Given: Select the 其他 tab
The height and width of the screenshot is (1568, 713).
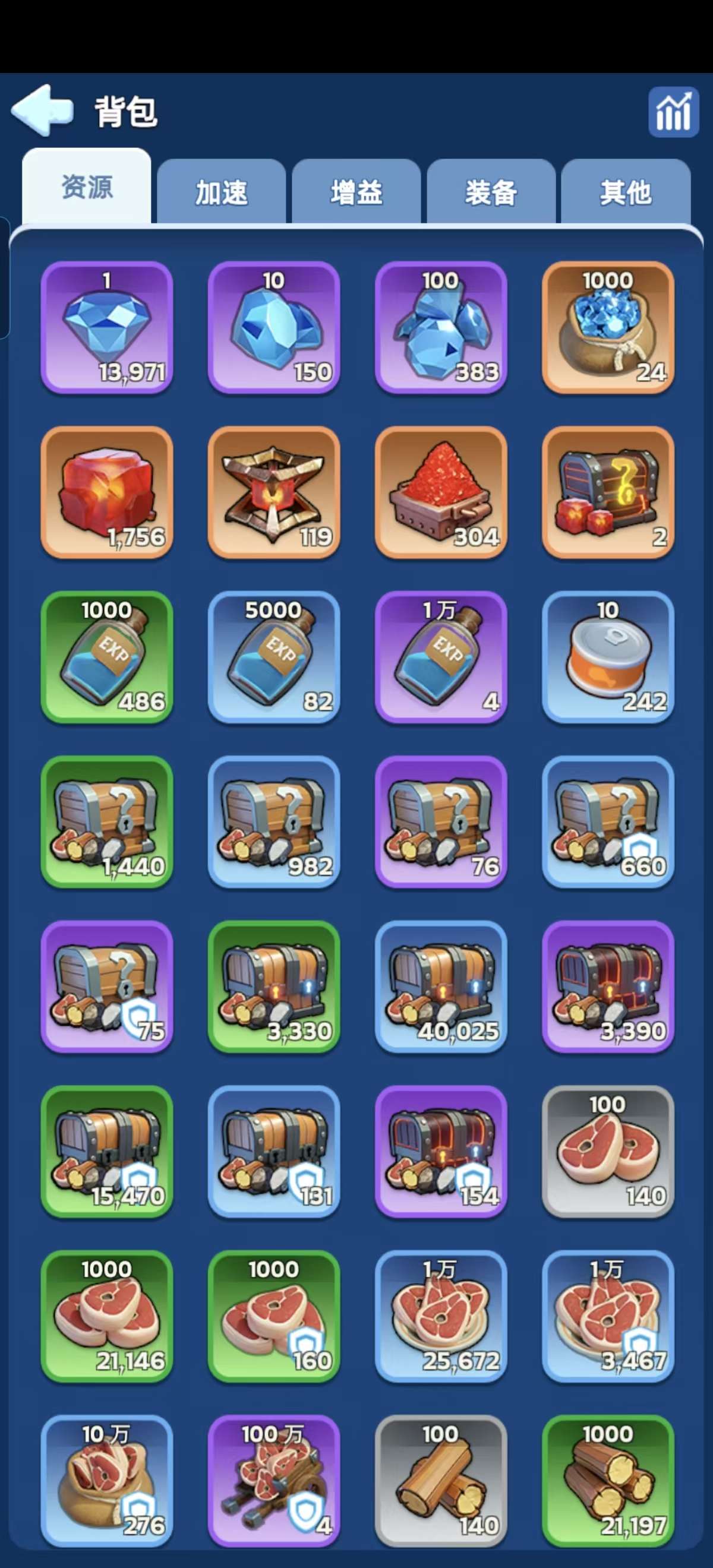Looking at the screenshot, I should (x=625, y=192).
